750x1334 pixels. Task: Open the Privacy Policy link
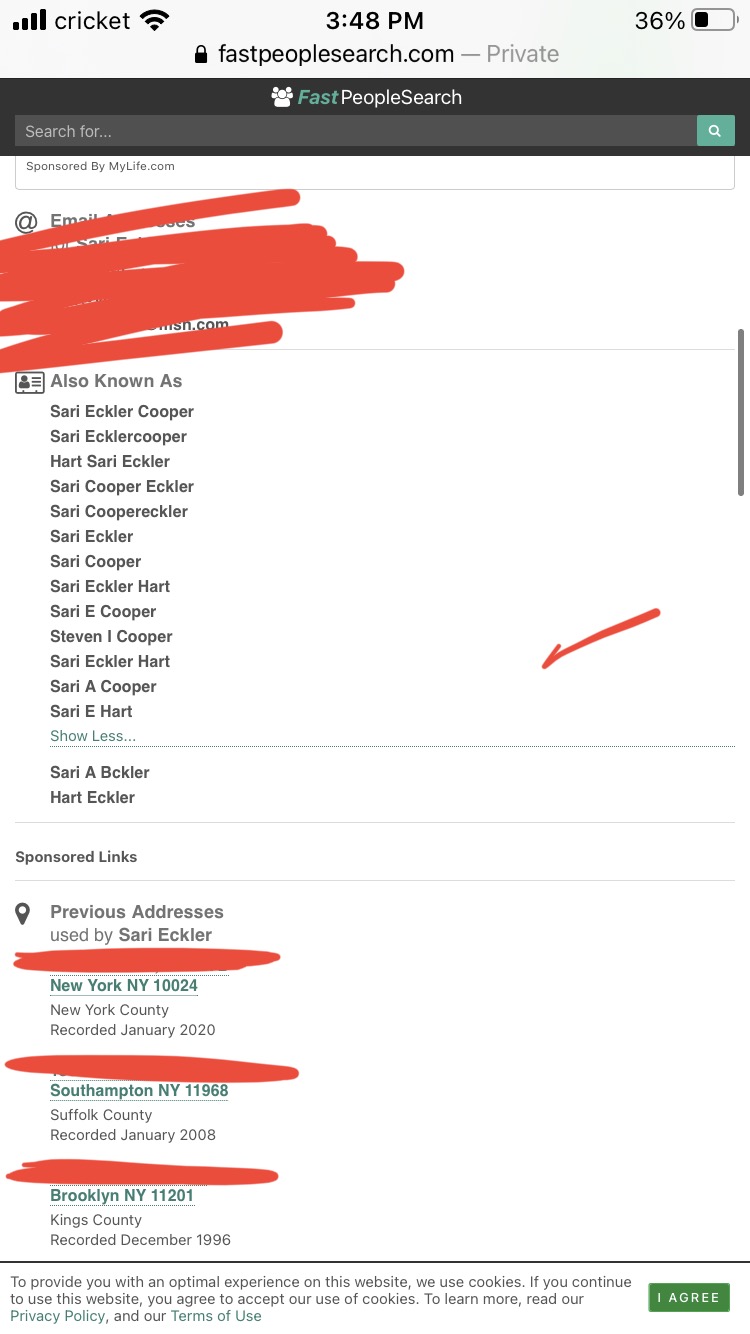57,1316
